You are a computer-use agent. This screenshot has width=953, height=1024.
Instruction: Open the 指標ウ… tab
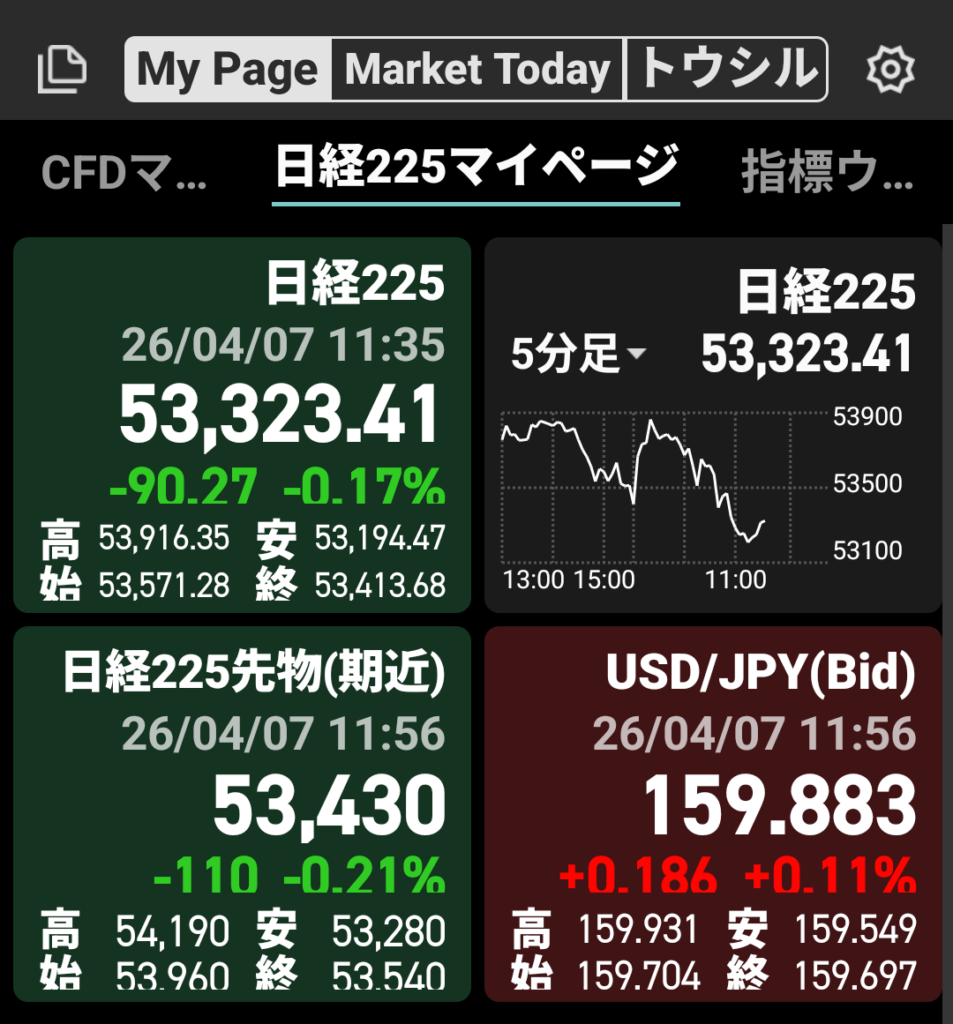point(827,172)
